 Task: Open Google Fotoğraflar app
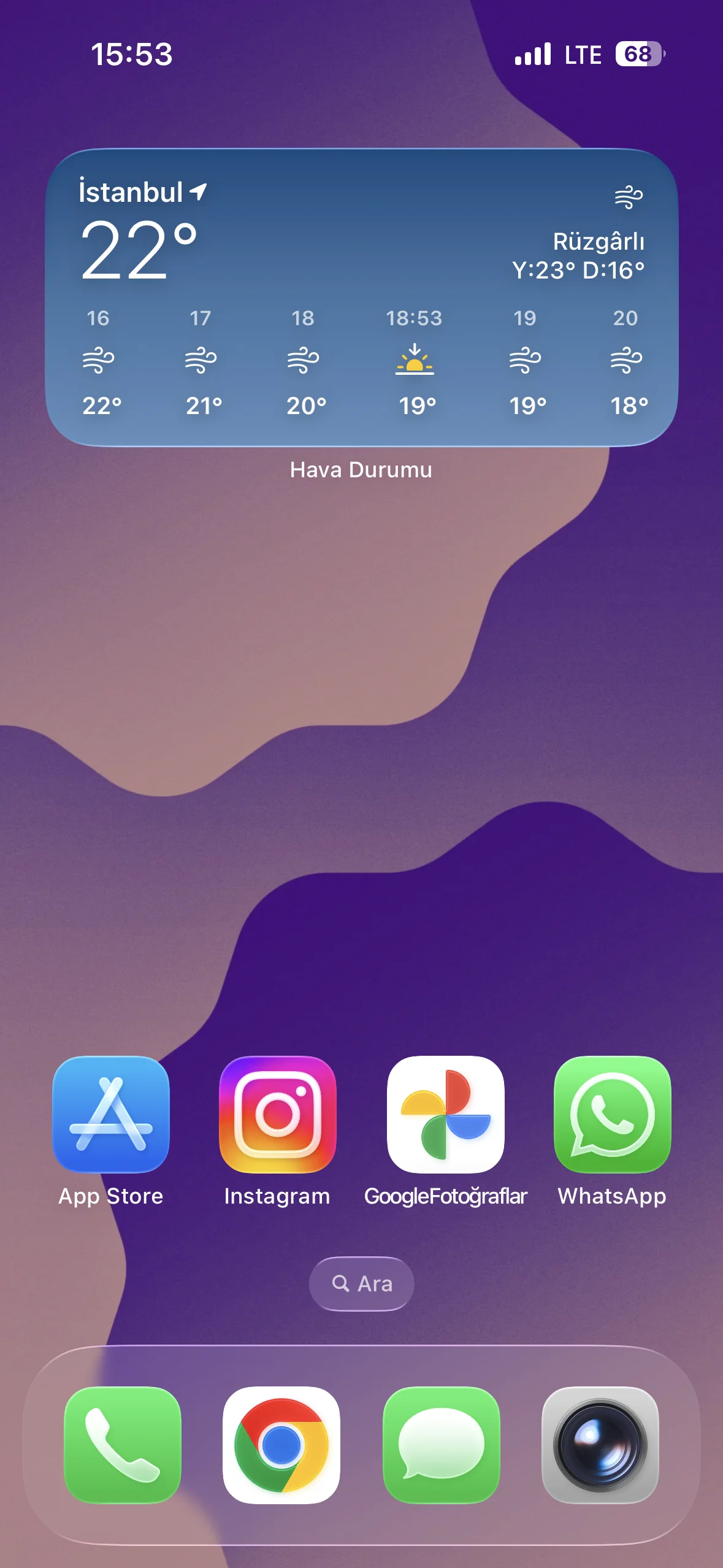[x=445, y=1114]
